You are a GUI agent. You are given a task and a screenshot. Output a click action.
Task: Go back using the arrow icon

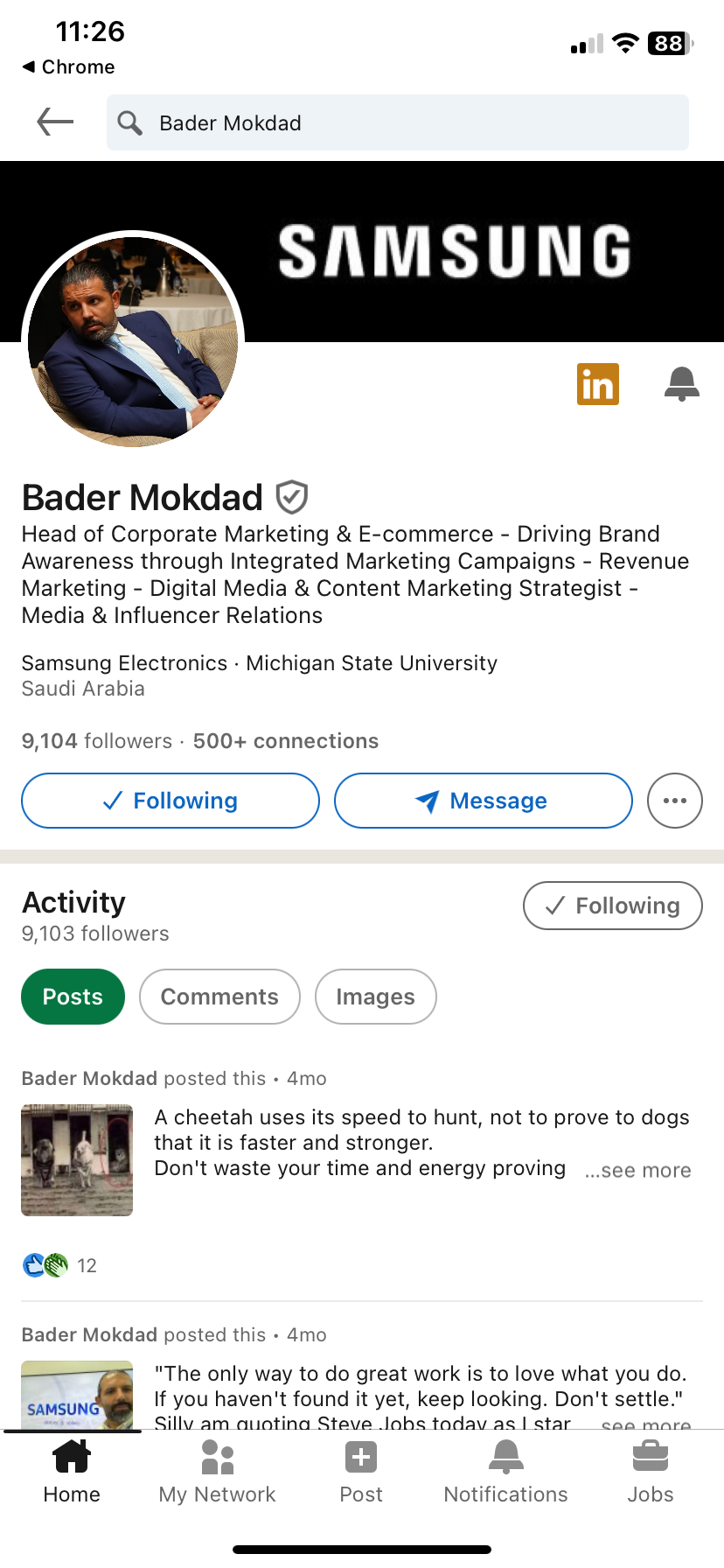pos(55,122)
